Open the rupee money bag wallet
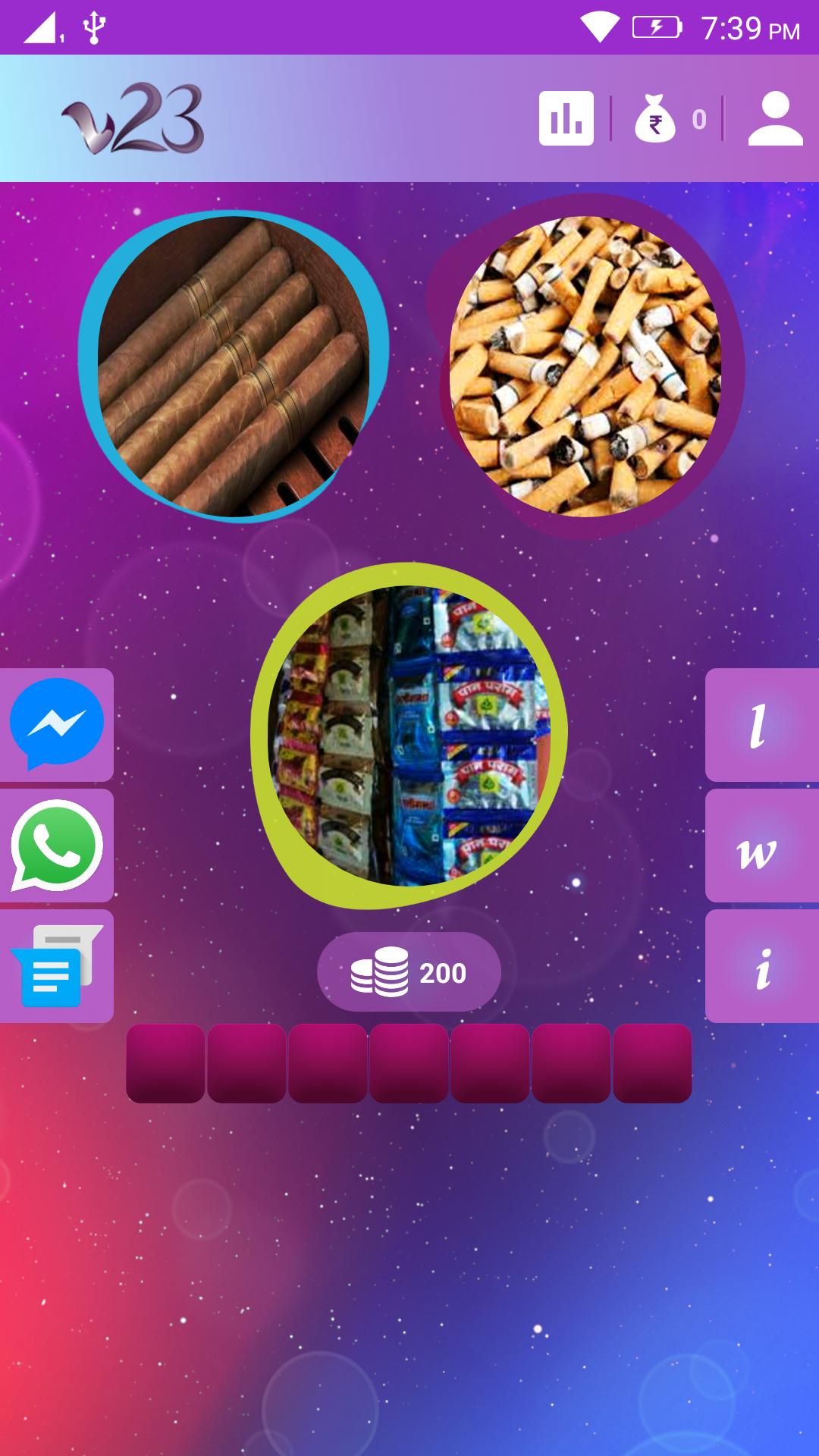The height and width of the screenshot is (1456, 819). (655, 119)
